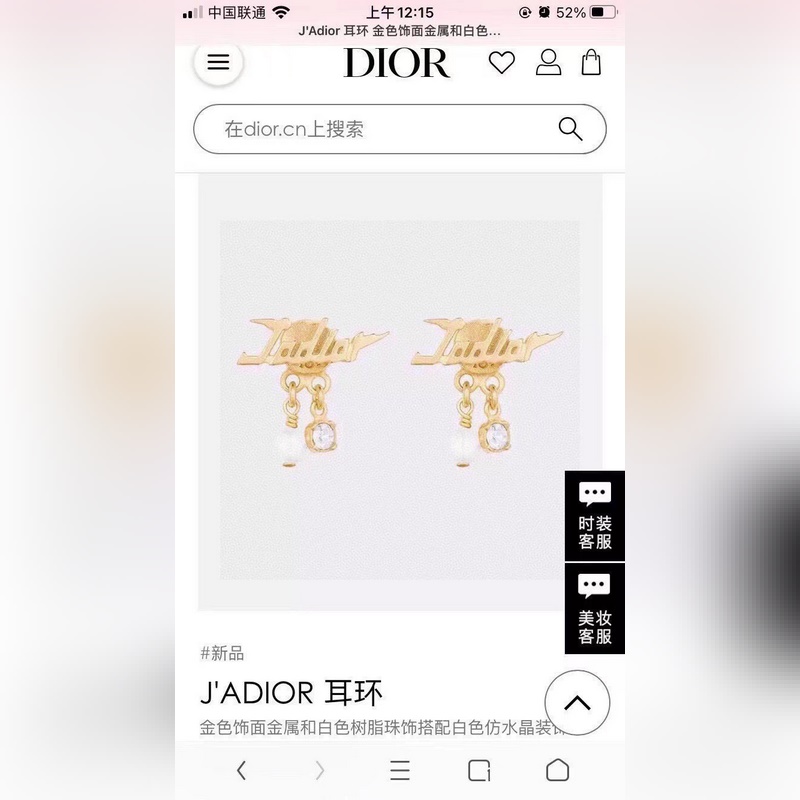Open the browser menu in the bottom bar
800x800 pixels.
click(x=400, y=770)
